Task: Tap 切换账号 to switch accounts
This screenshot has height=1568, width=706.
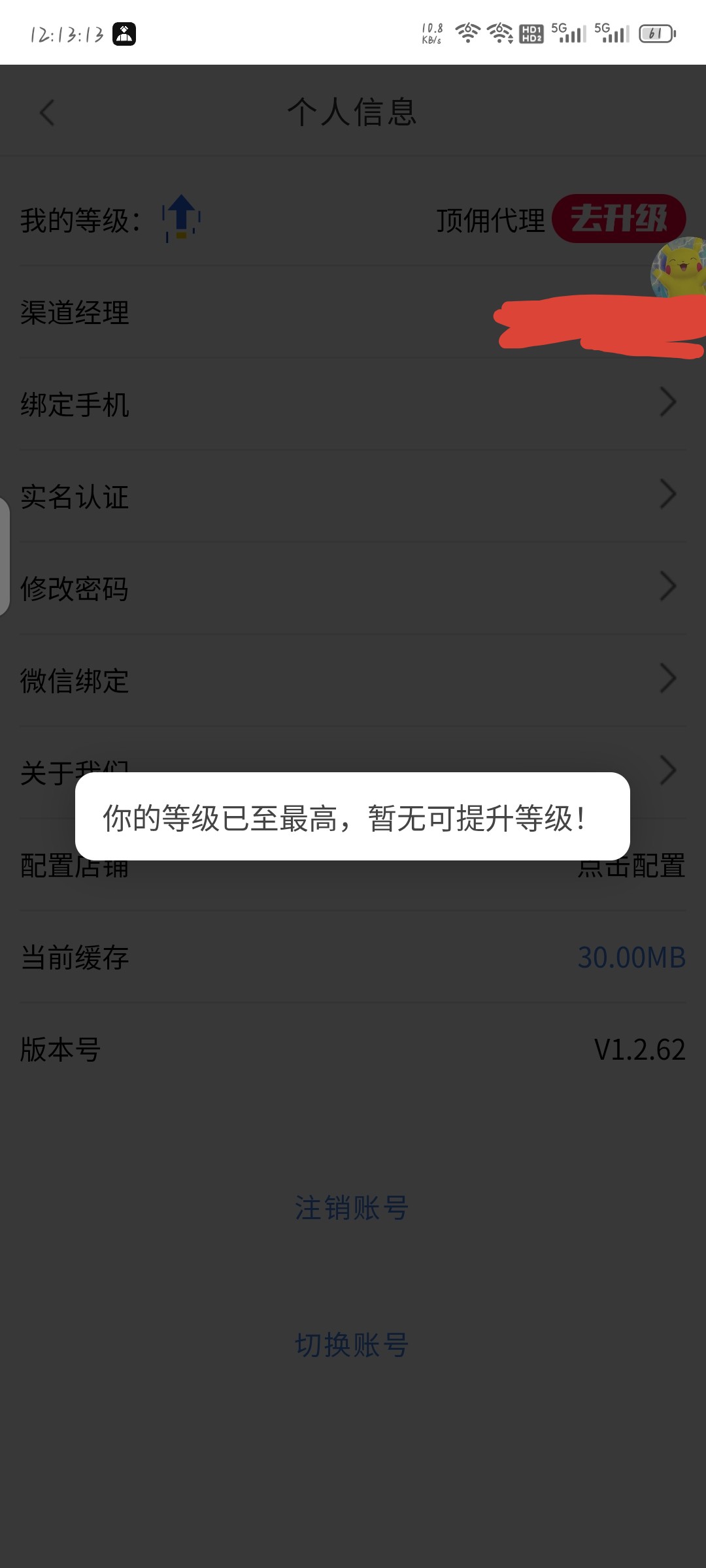Action: tap(352, 1345)
